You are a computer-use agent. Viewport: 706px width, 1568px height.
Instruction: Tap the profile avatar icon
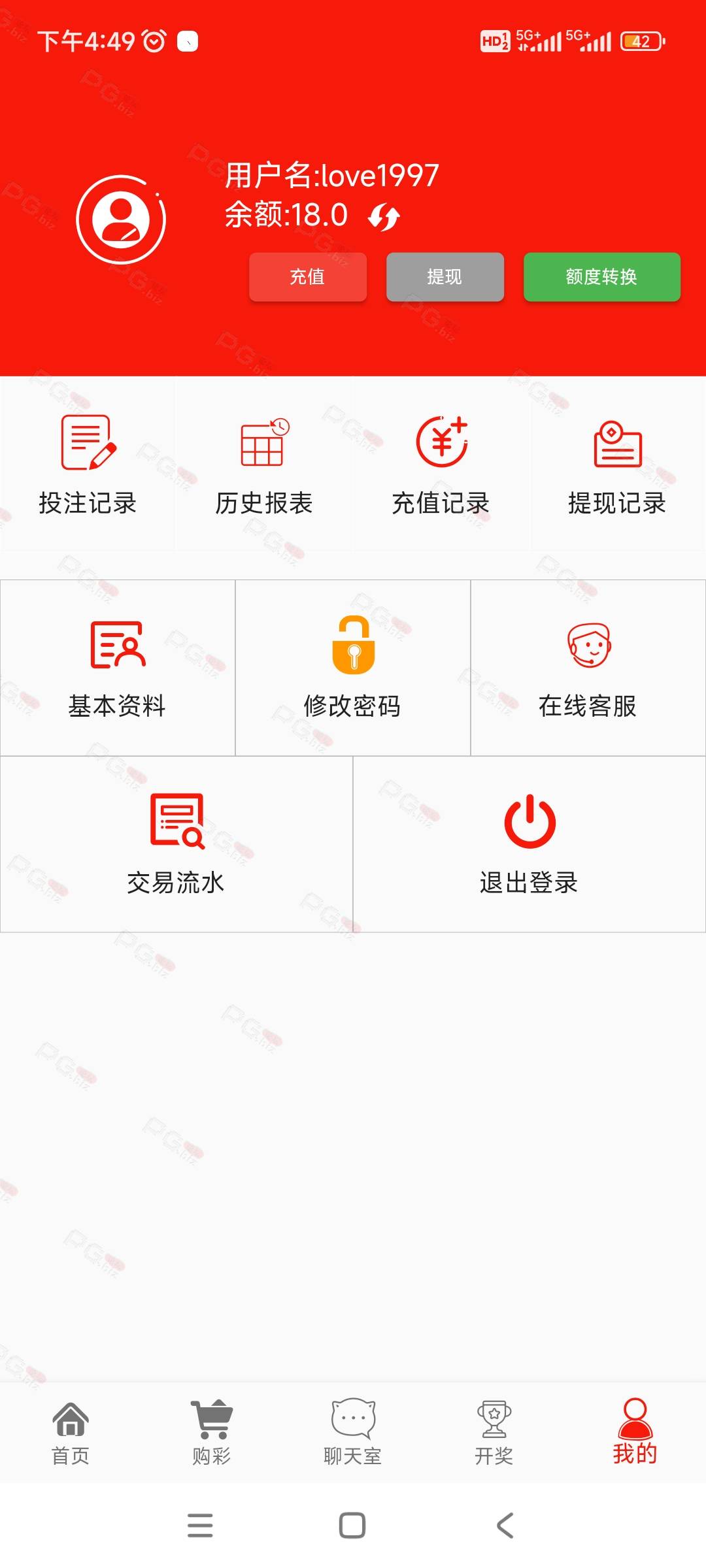click(121, 220)
